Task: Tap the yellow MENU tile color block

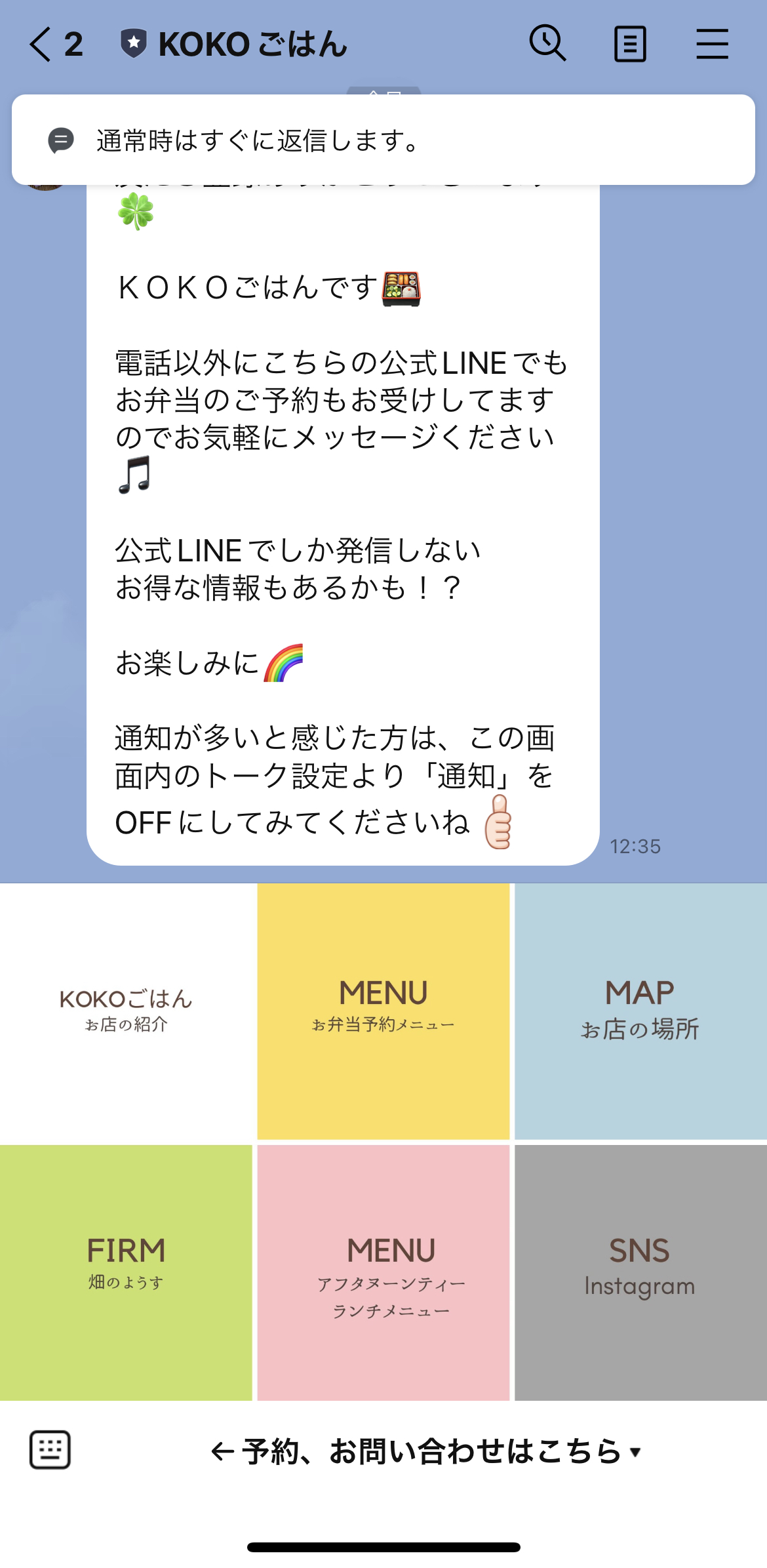Action: click(x=383, y=931)
